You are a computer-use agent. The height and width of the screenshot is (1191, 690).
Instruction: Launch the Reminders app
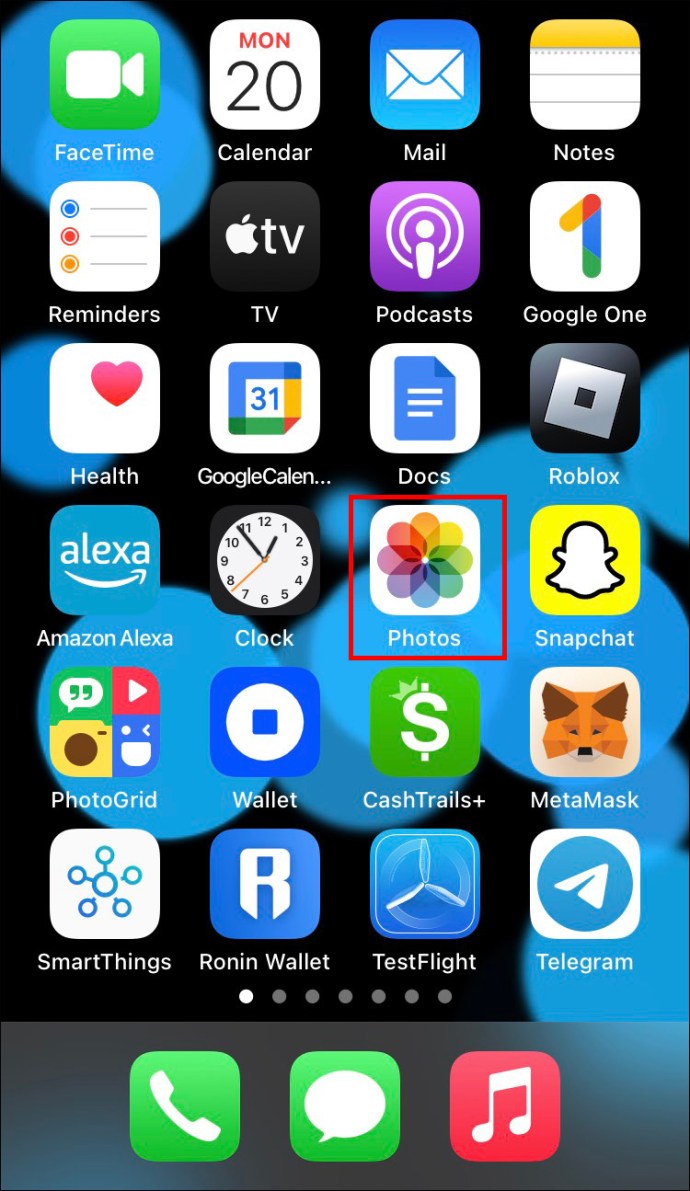pos(105,237)
